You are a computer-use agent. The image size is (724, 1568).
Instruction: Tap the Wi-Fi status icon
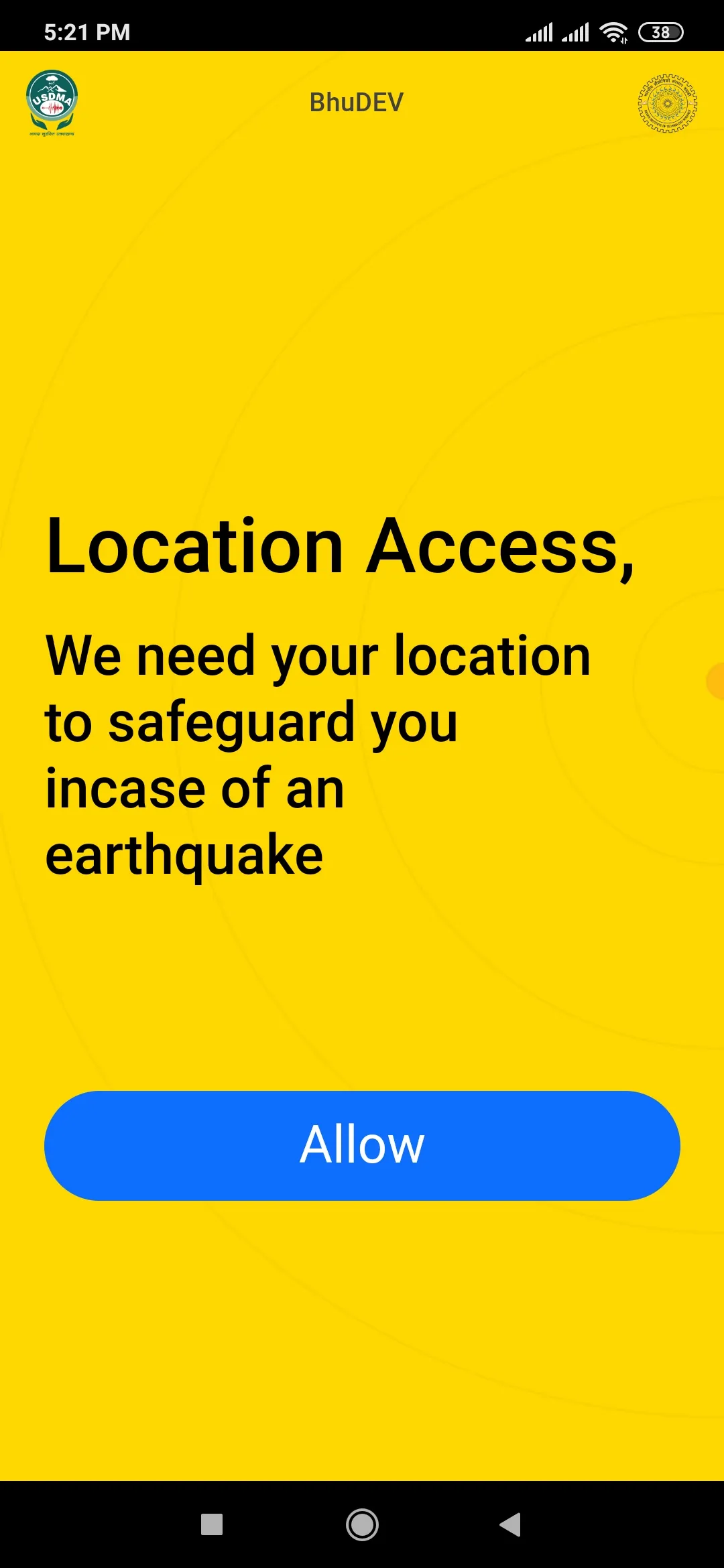(612, 30)
